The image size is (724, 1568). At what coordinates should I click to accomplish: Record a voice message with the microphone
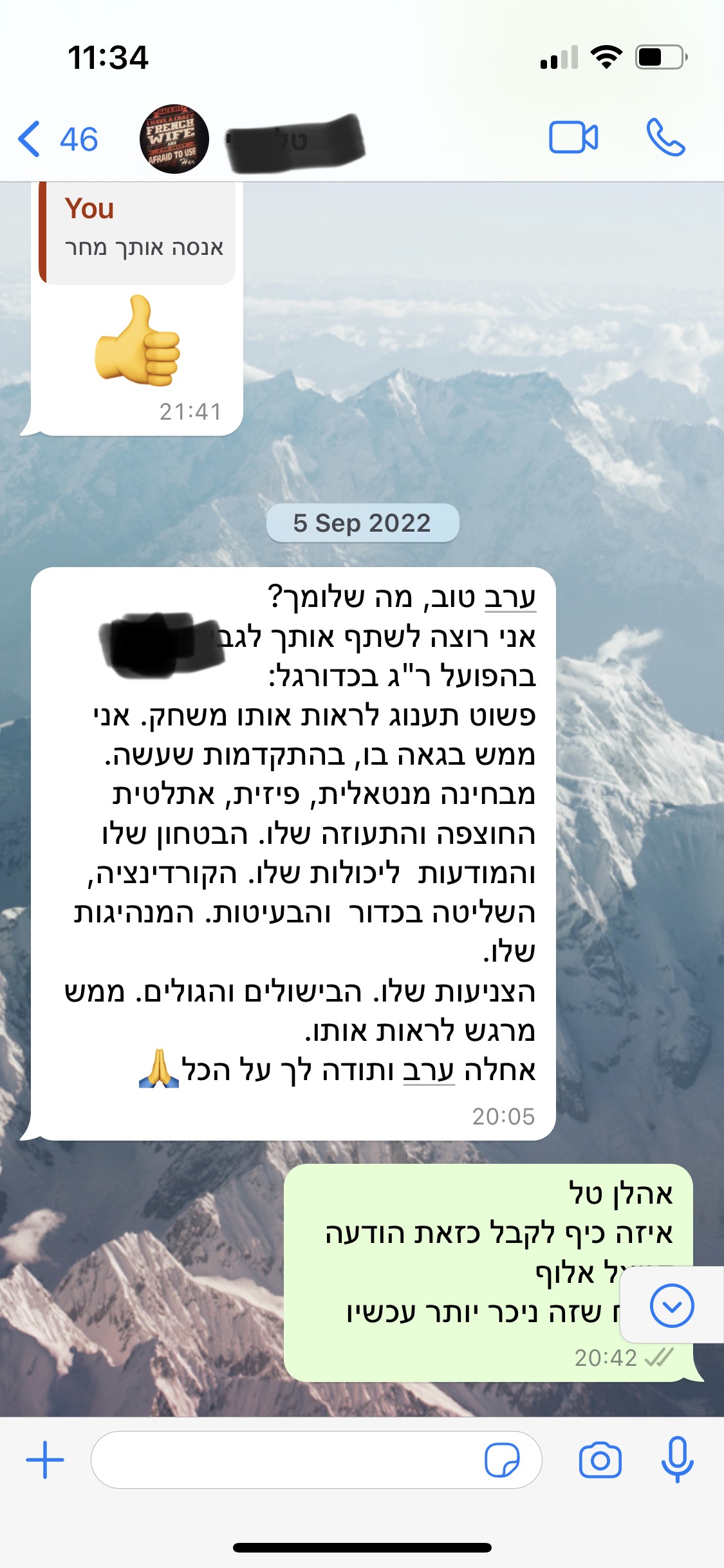677,1460
